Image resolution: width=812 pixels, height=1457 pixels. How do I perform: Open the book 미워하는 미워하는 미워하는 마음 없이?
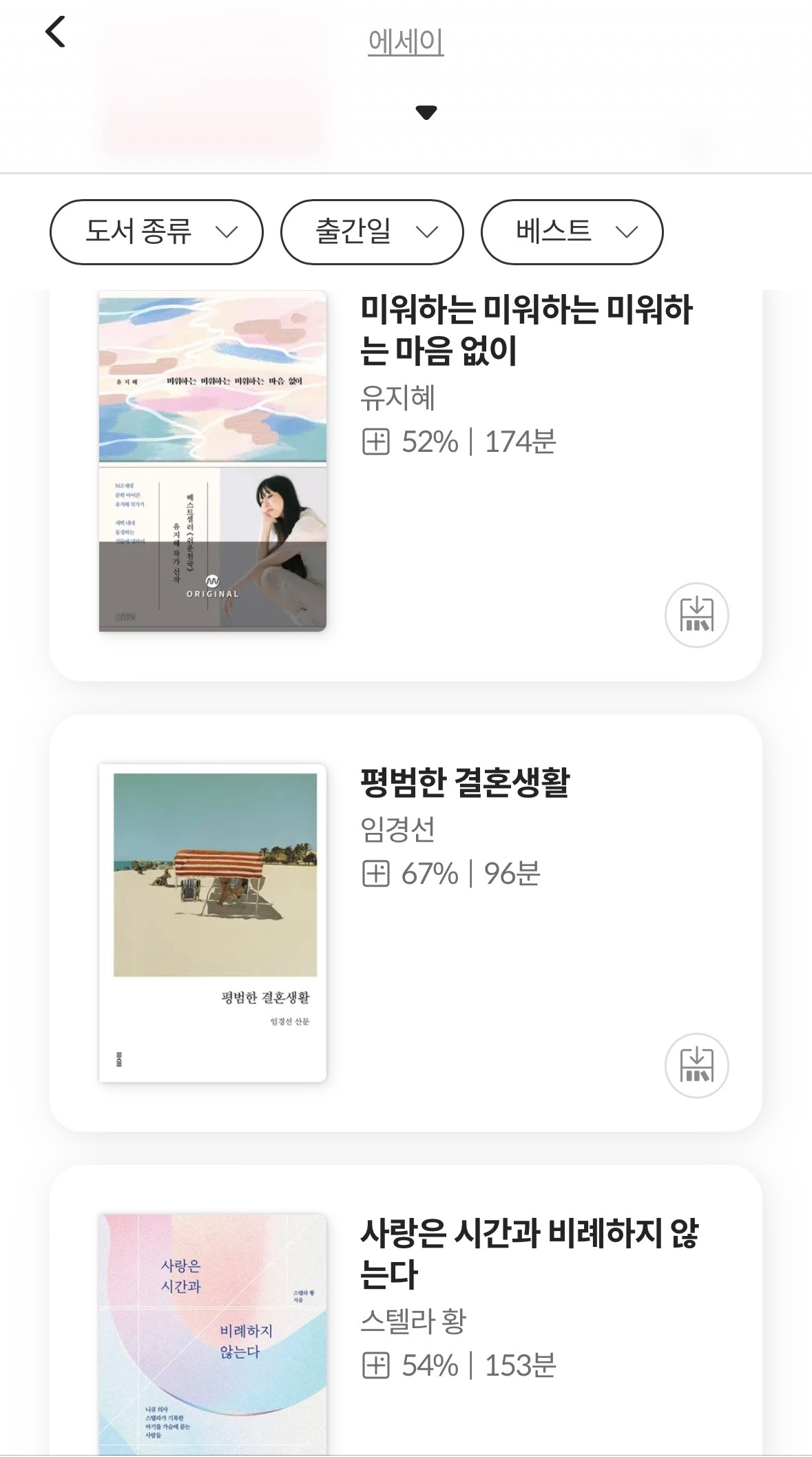526,329
